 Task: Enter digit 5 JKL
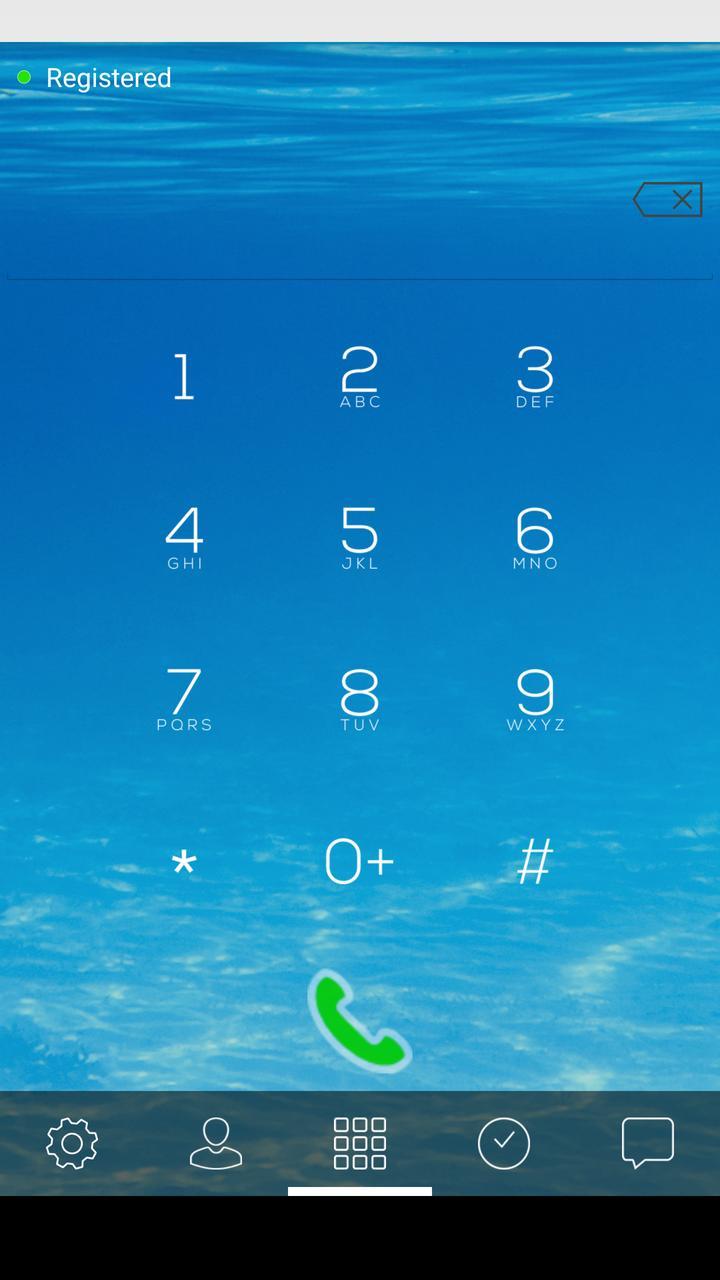point(360,537)
